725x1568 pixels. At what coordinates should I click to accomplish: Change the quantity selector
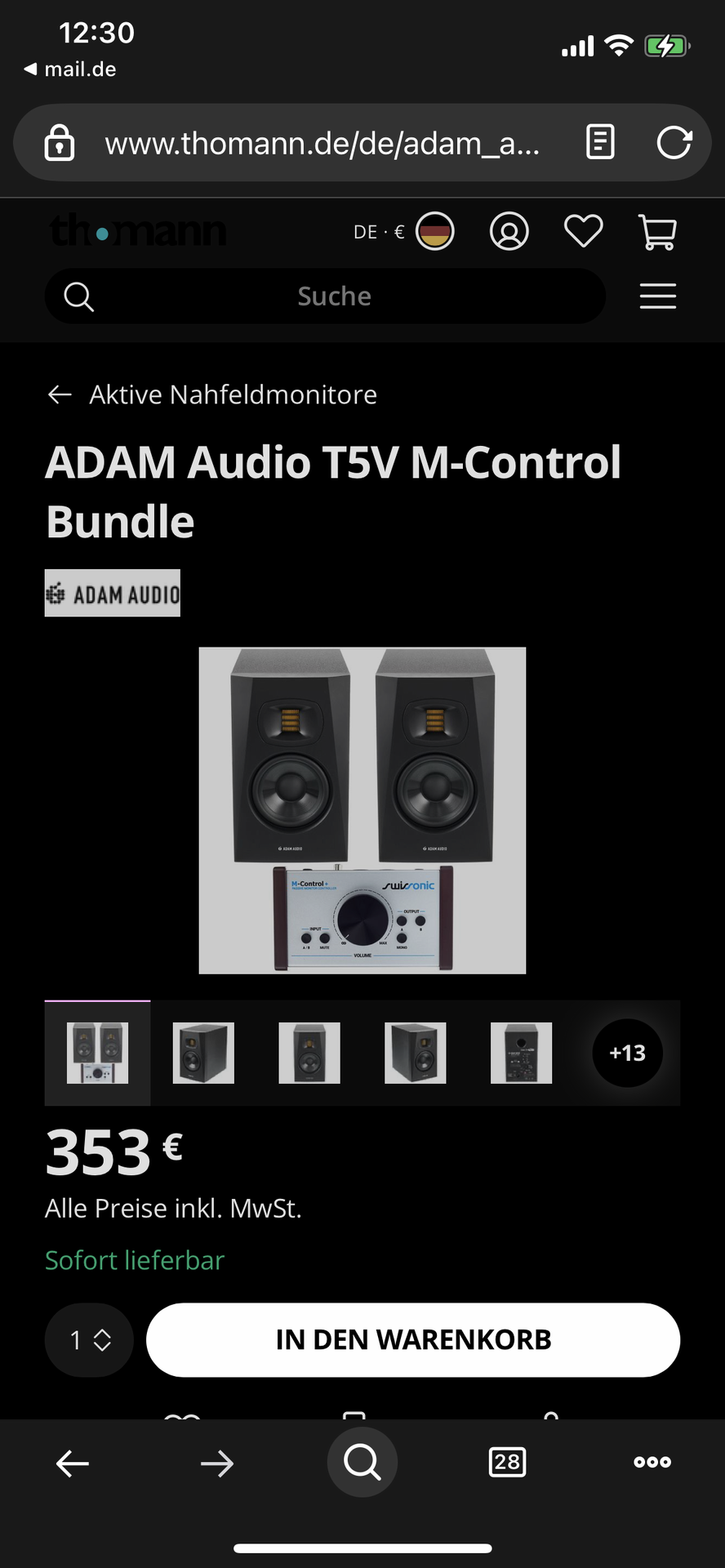pos(90,1340)
